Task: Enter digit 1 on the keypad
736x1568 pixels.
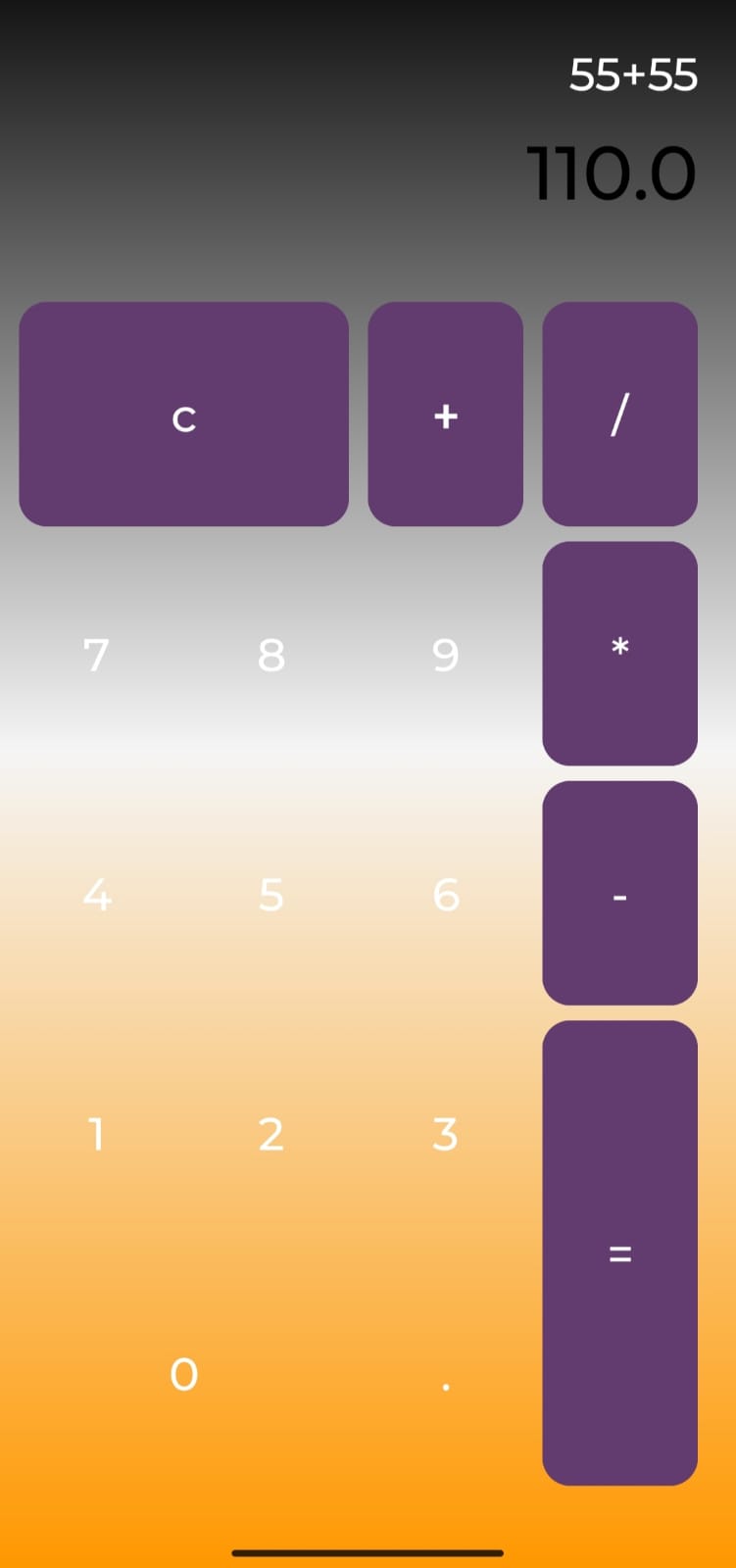Action: (x=96, y=1134)
